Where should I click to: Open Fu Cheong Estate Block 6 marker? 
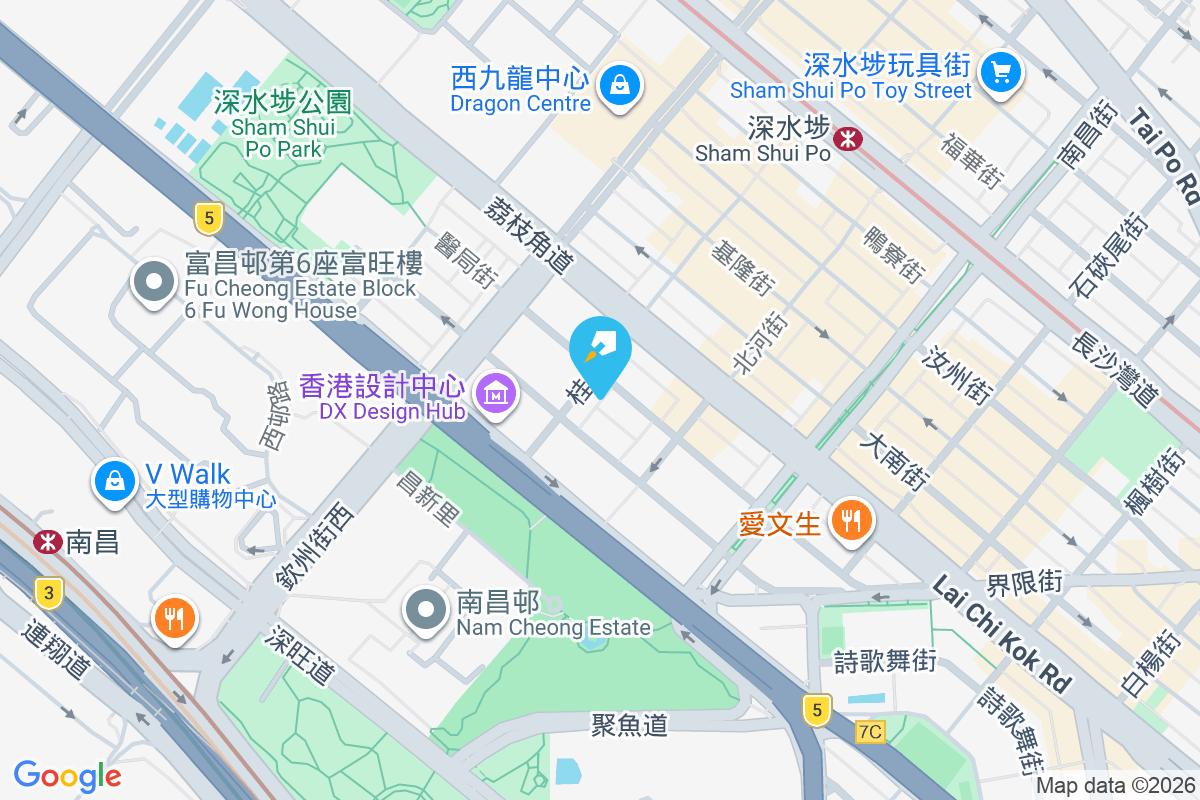153,283
